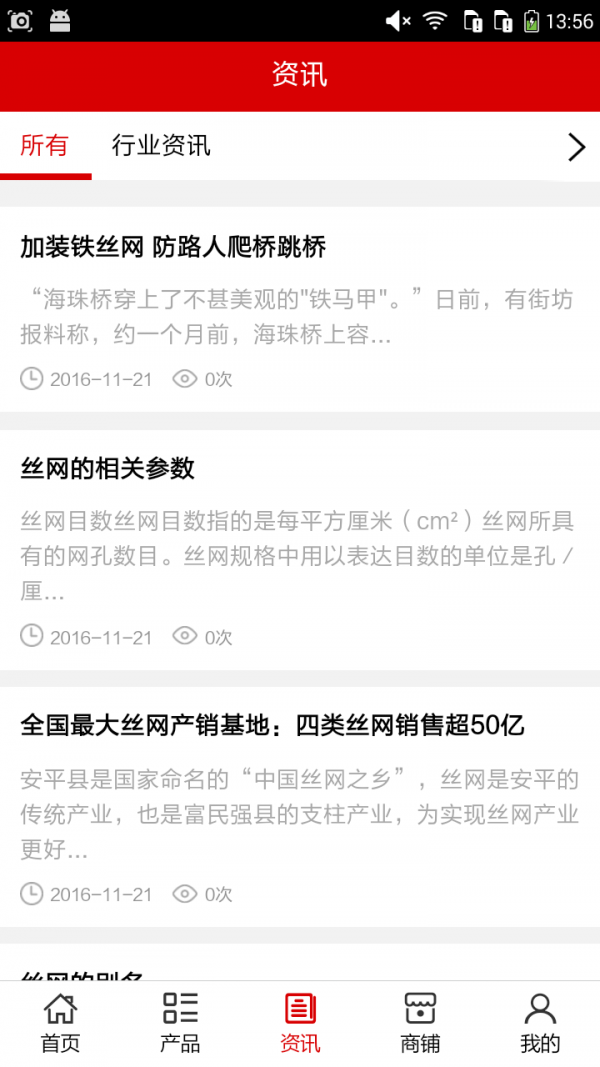Open the 商铺 shop tab
Image resolution: width=600 pixels, height=1067 pixels.
(x=420, y=1023)
